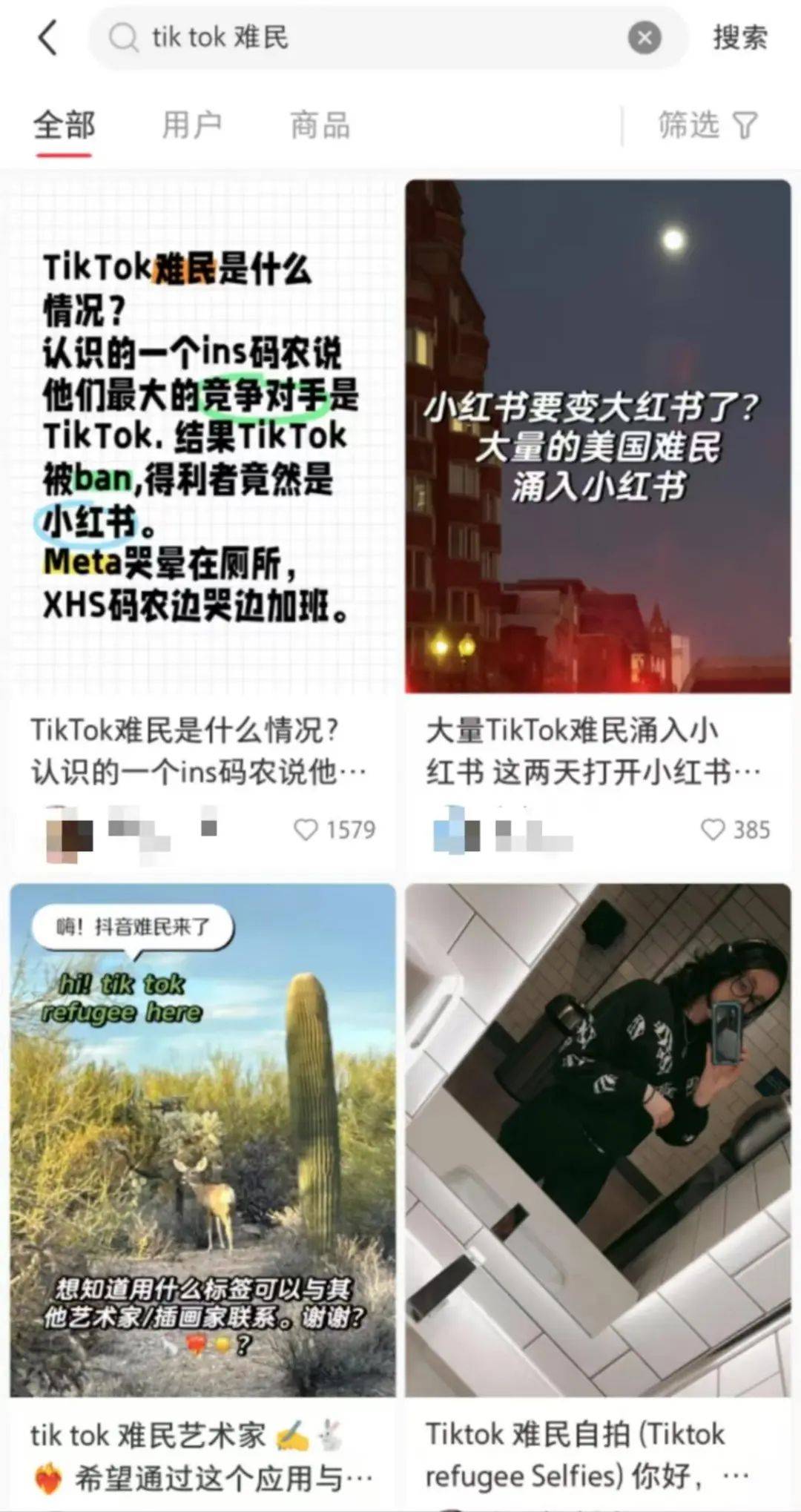
Task: Switch to the 商品 tab
Action: [320, 125]
